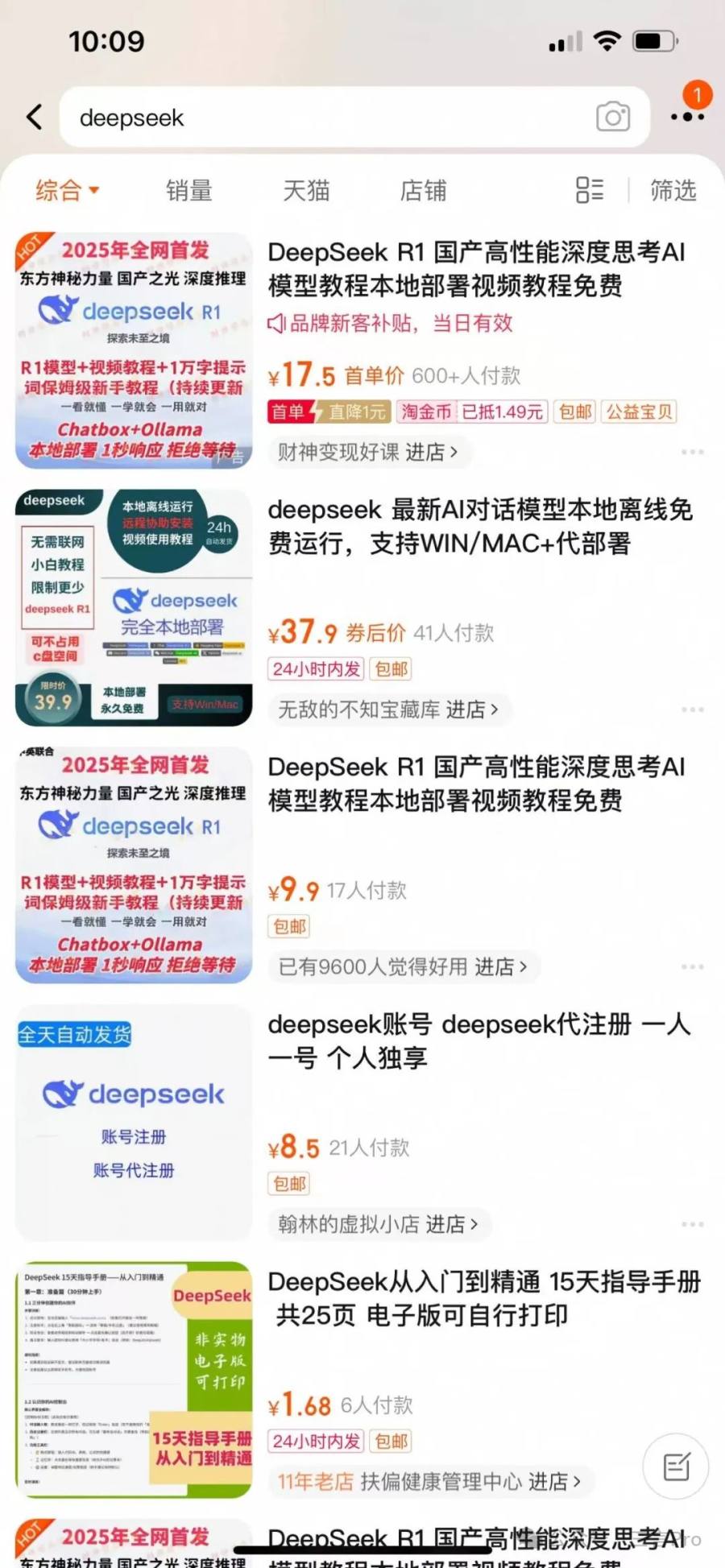
Task: Open the ¥9.9 DeepSeek R1 tutorial product
Action: (x=475, y=784)
